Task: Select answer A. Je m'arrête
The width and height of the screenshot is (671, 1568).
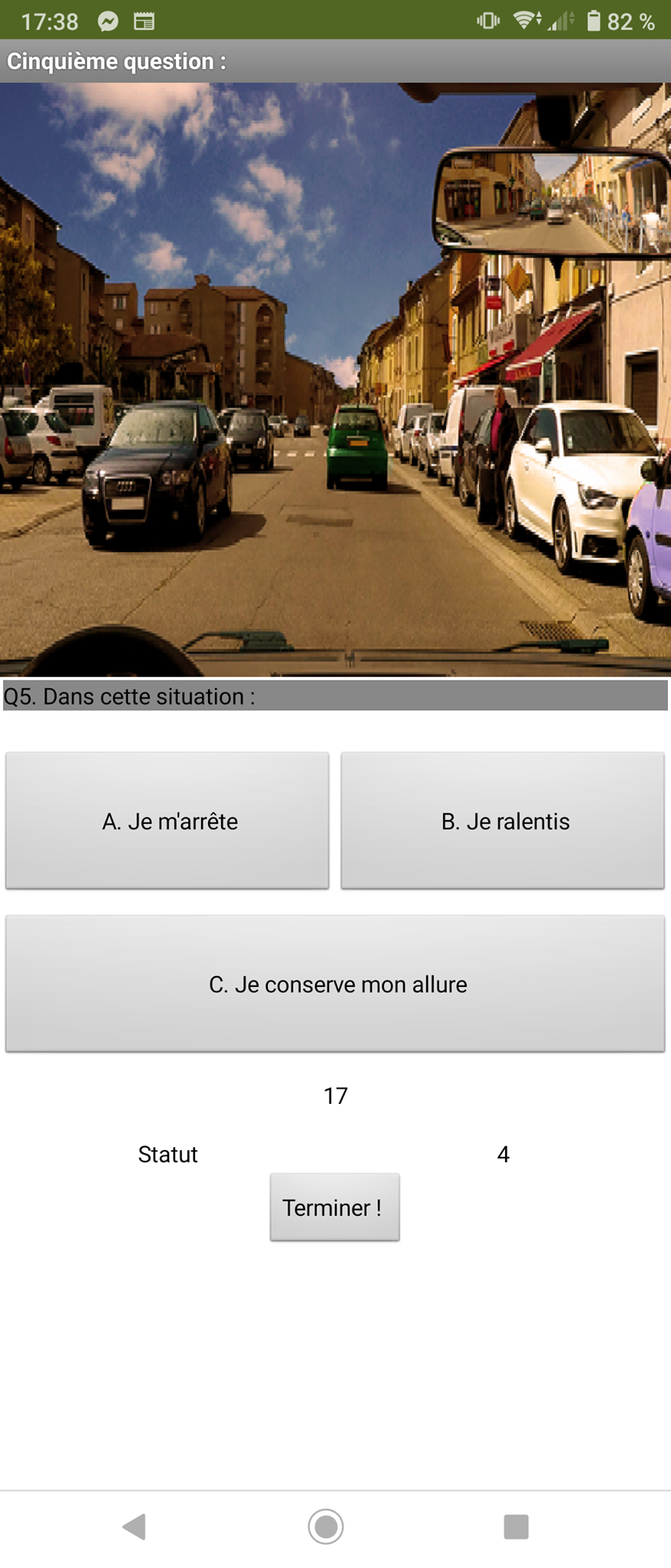Action: [168, 820]
